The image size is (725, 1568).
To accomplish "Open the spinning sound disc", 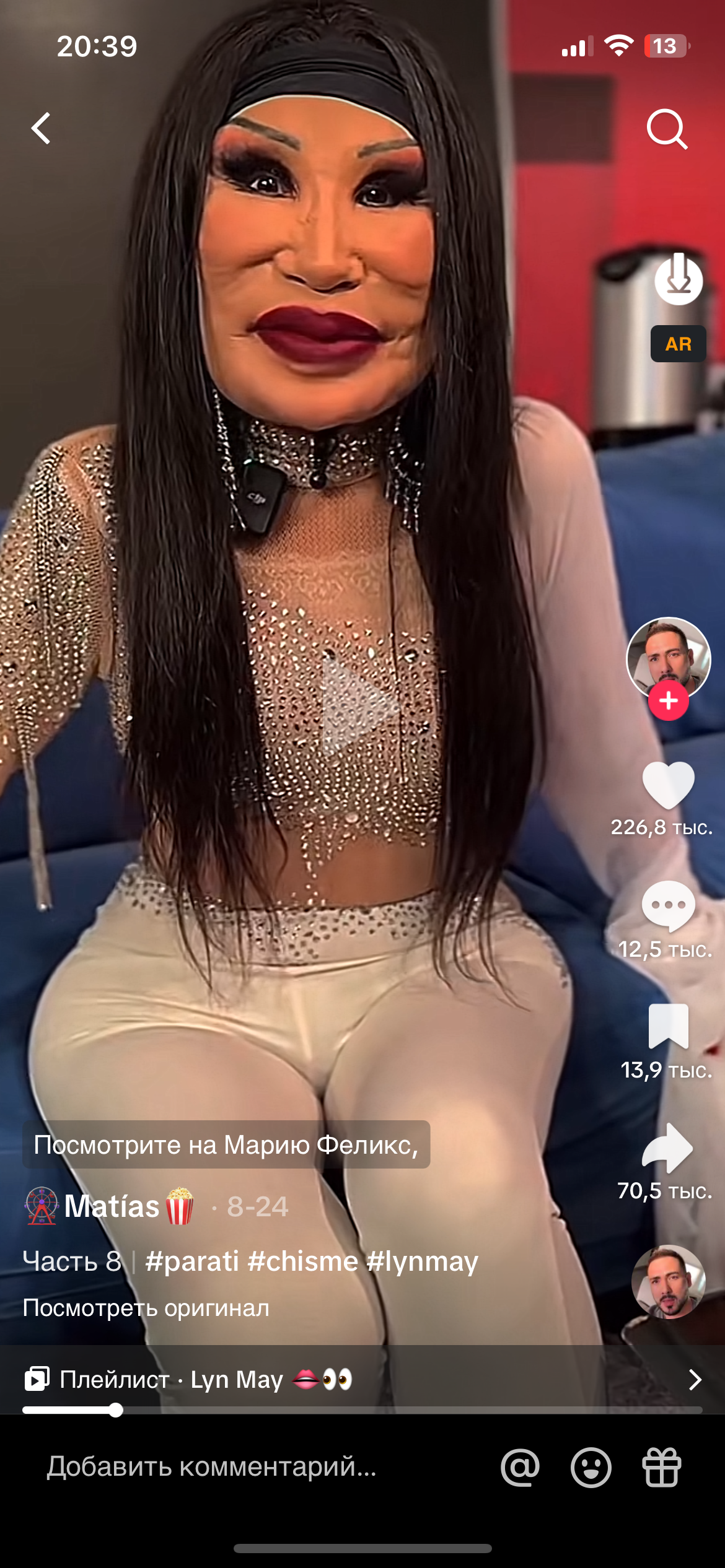I will [668, 1282].
